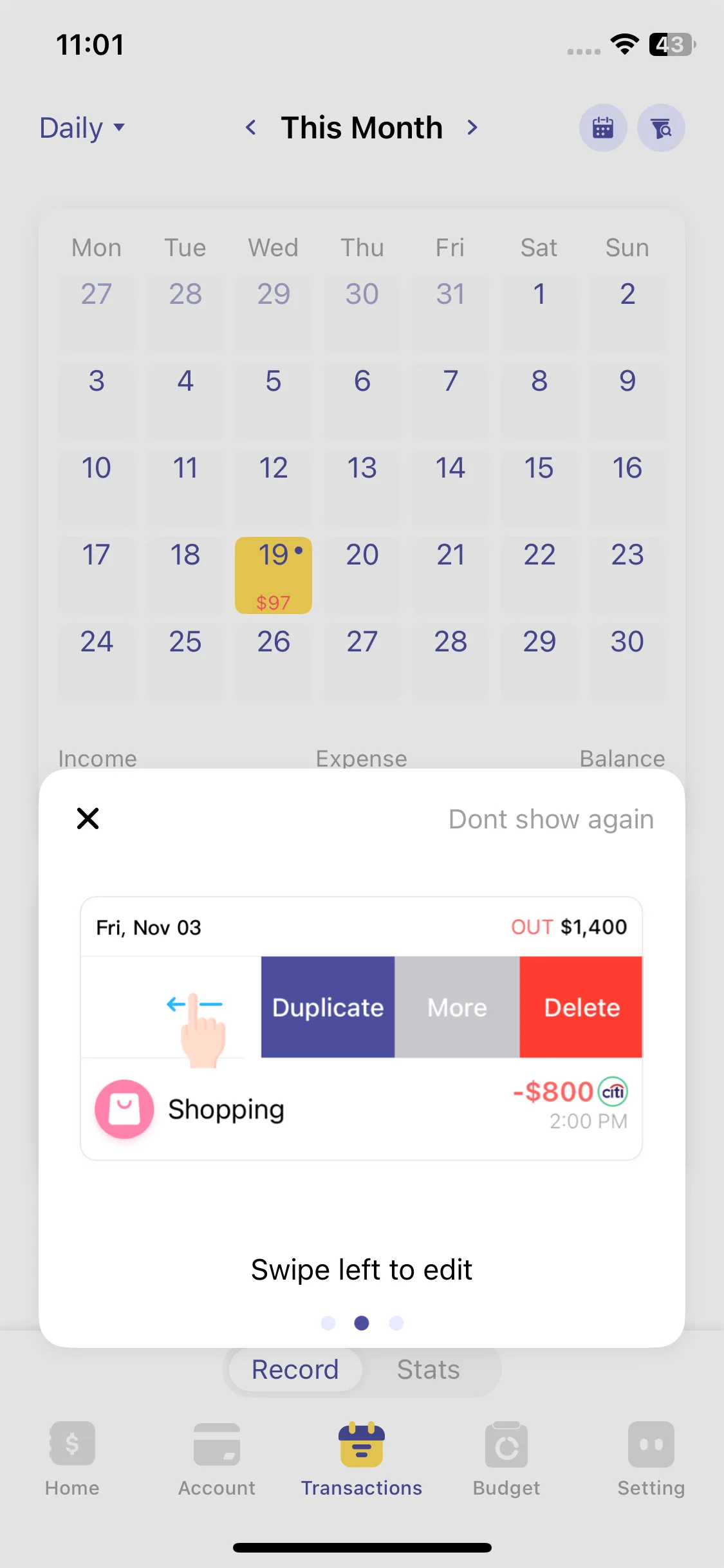Image resolution: width=724 pixels, height=1568 pixels.
Task: Open the Daily view dropdown
Action: pos(82,127)
